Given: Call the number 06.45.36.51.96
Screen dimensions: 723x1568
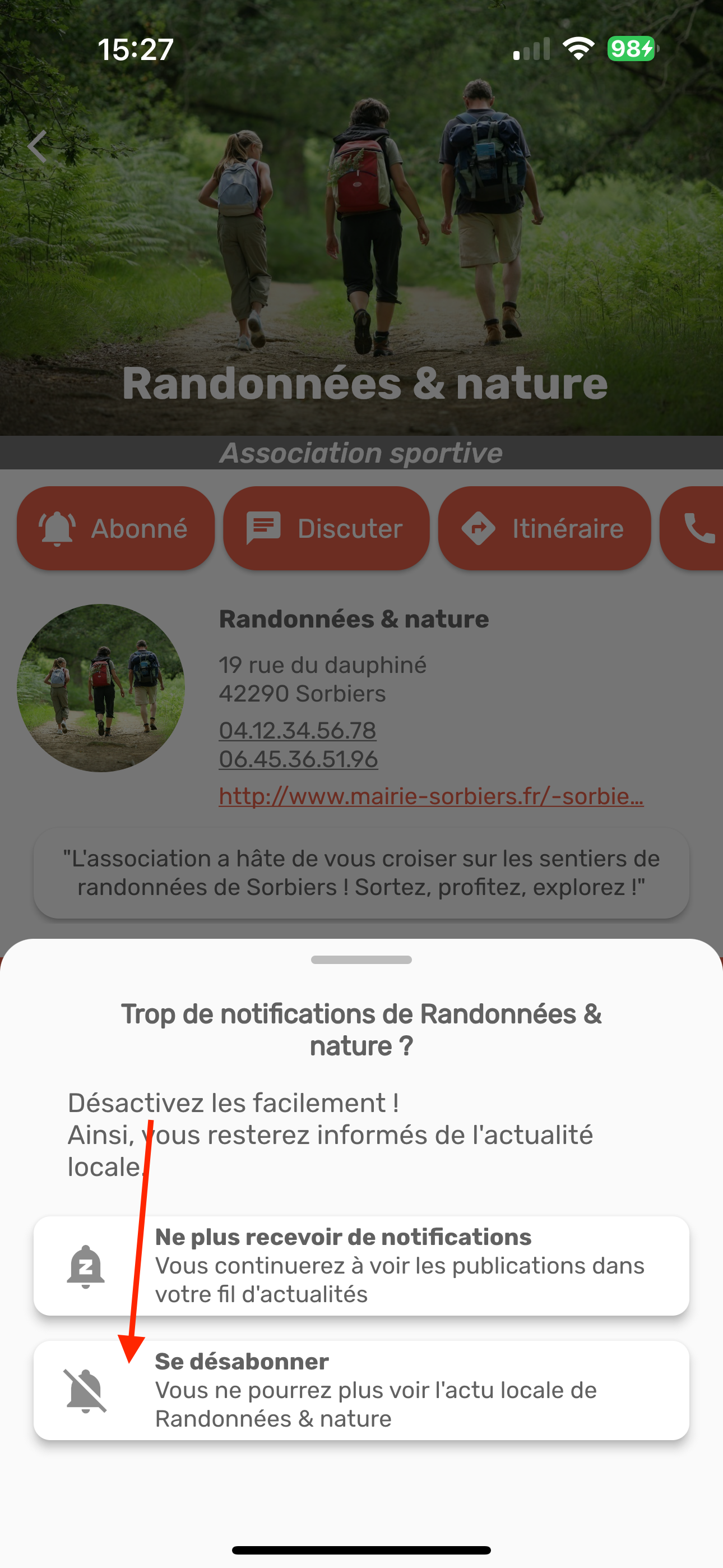Looking at the screenshot, I should pos(298,759).
